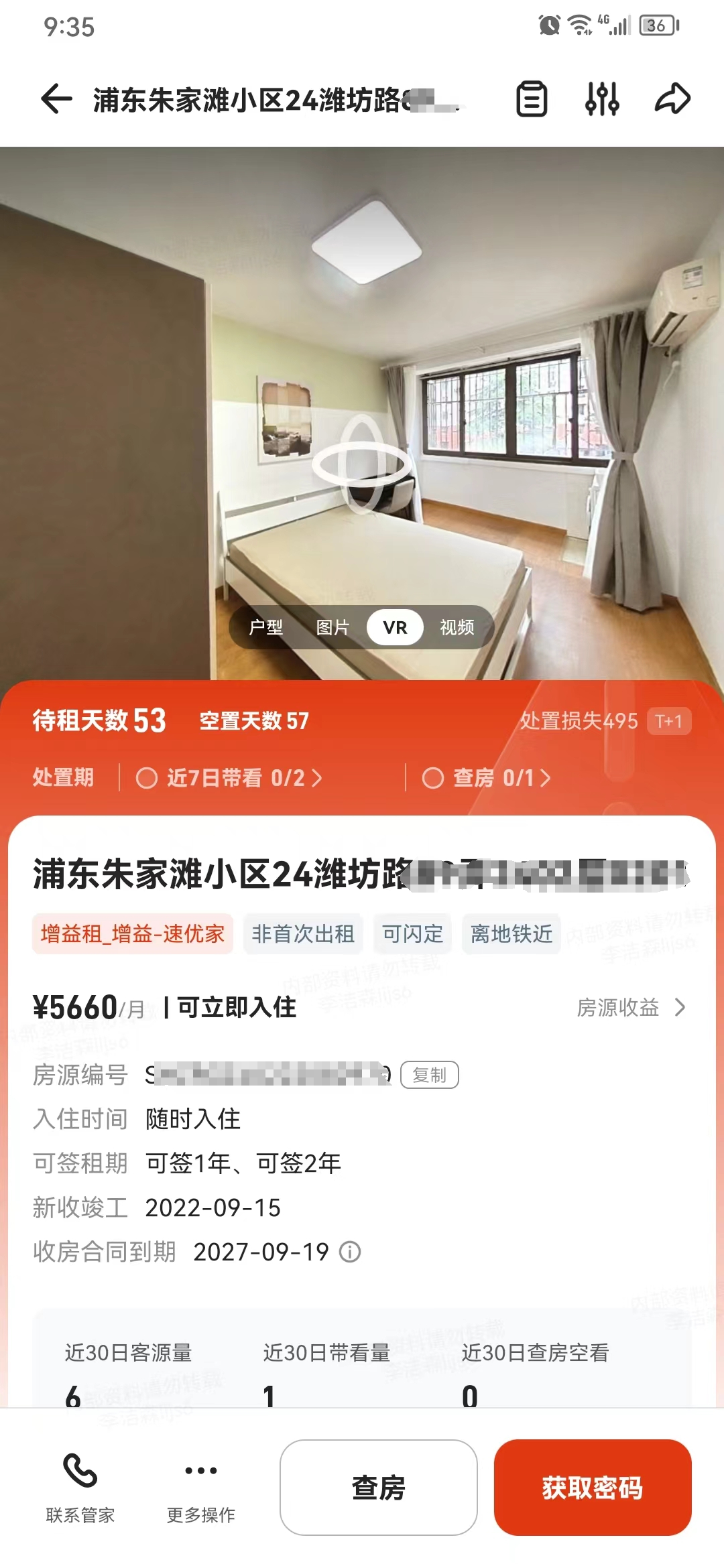Go back using the top-left arrow
The height and width of the screenshot is (1568, 724).
tap(57, 99)
